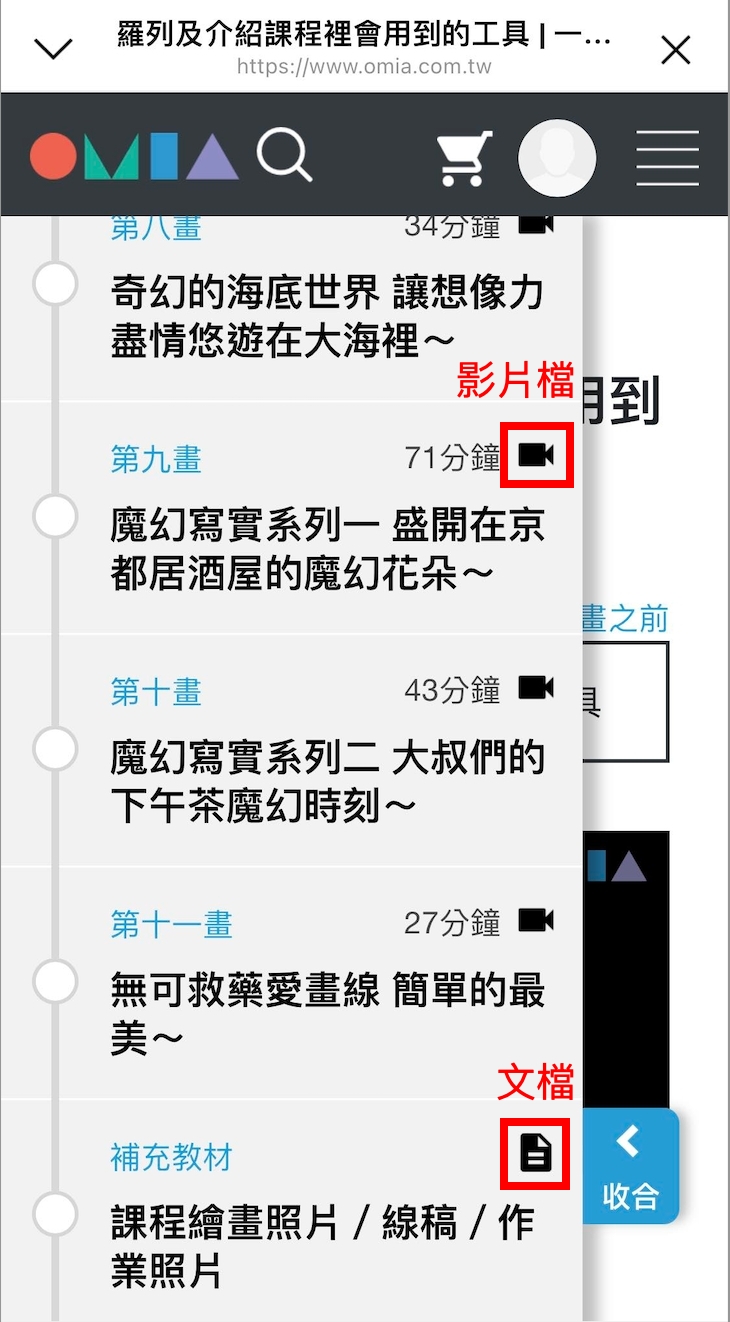Screen dimensions: 730x1322
Task: Open the OMIA site search
Action: tap(284, 157)
